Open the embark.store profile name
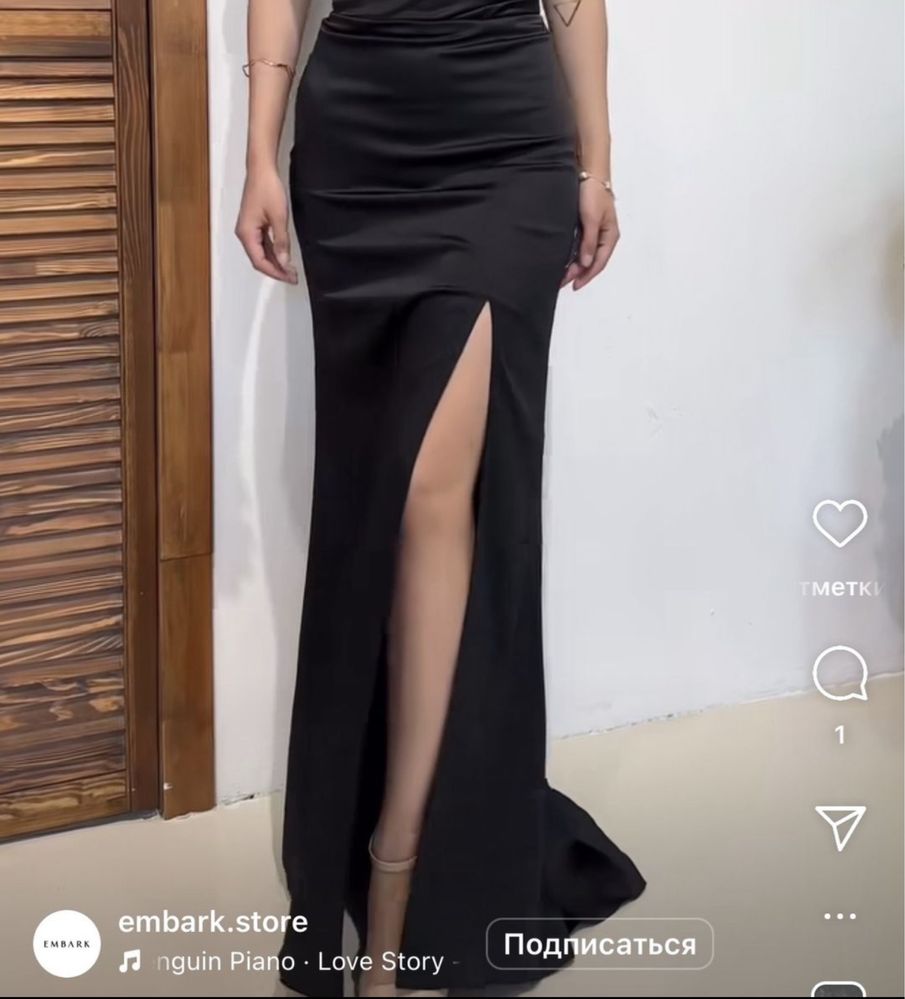905x999 pixels. coord(212,921)
